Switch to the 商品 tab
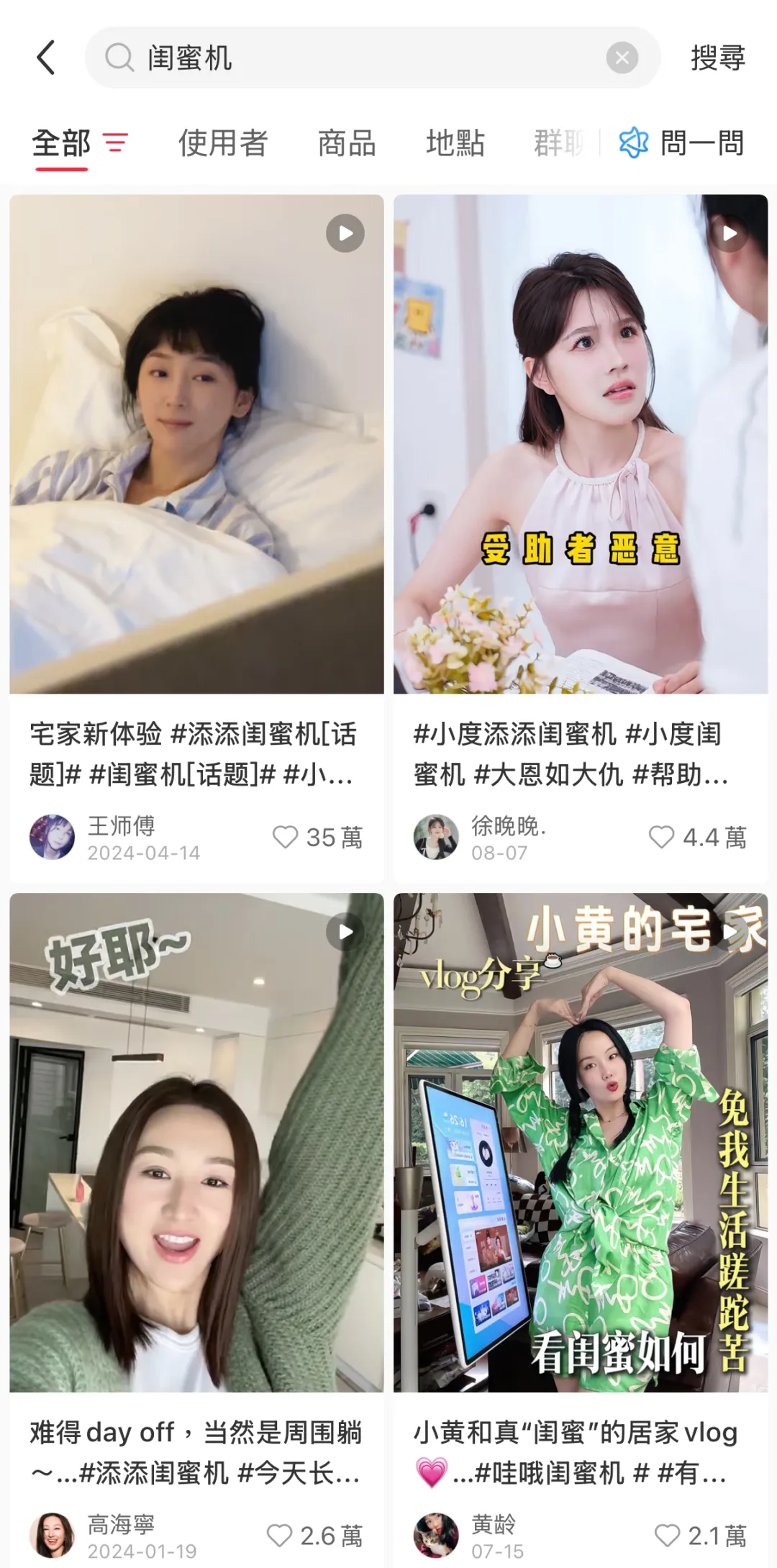This screenshot has width=777, height=1568. click(345, 143)
